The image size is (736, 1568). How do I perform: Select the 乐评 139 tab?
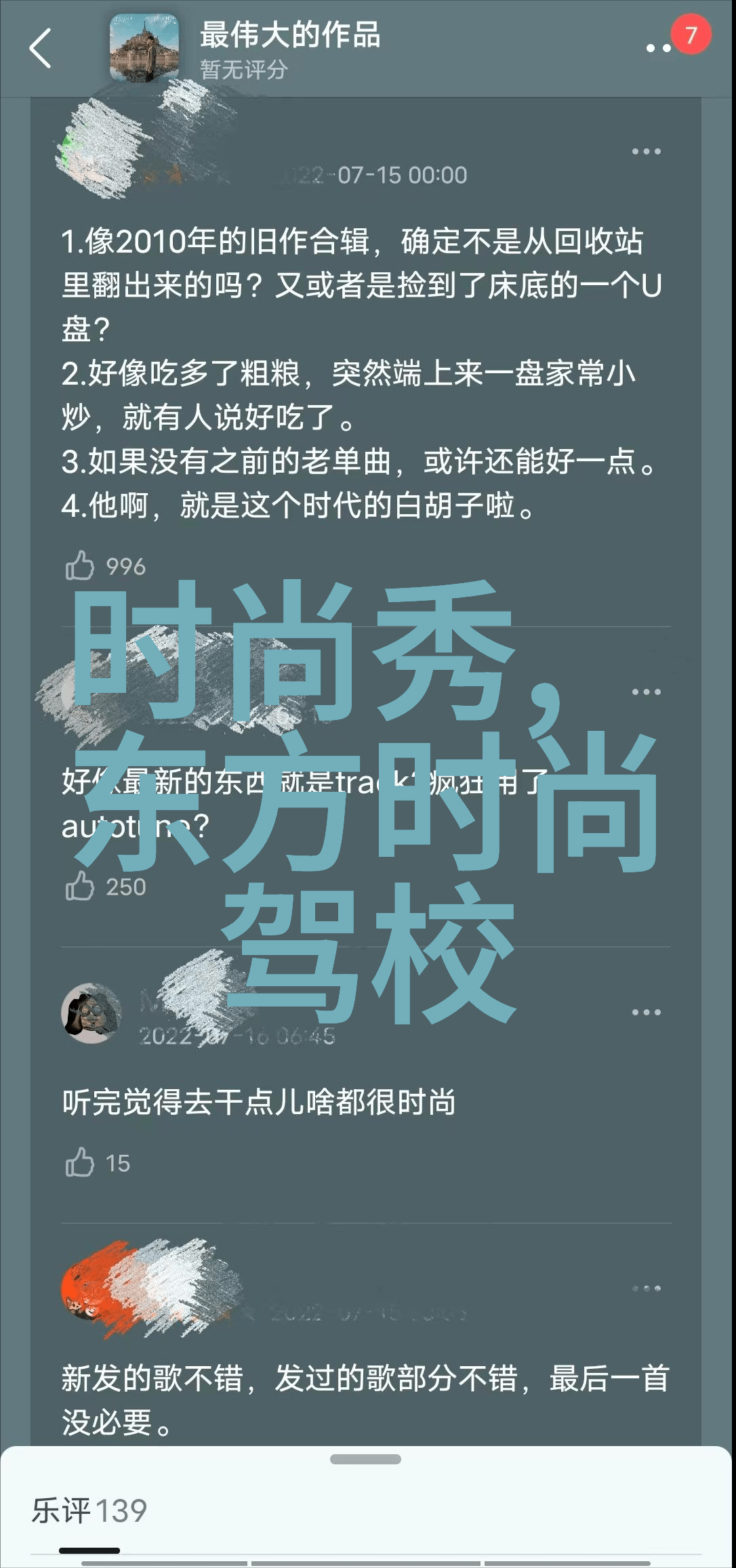click(89, 1510)
